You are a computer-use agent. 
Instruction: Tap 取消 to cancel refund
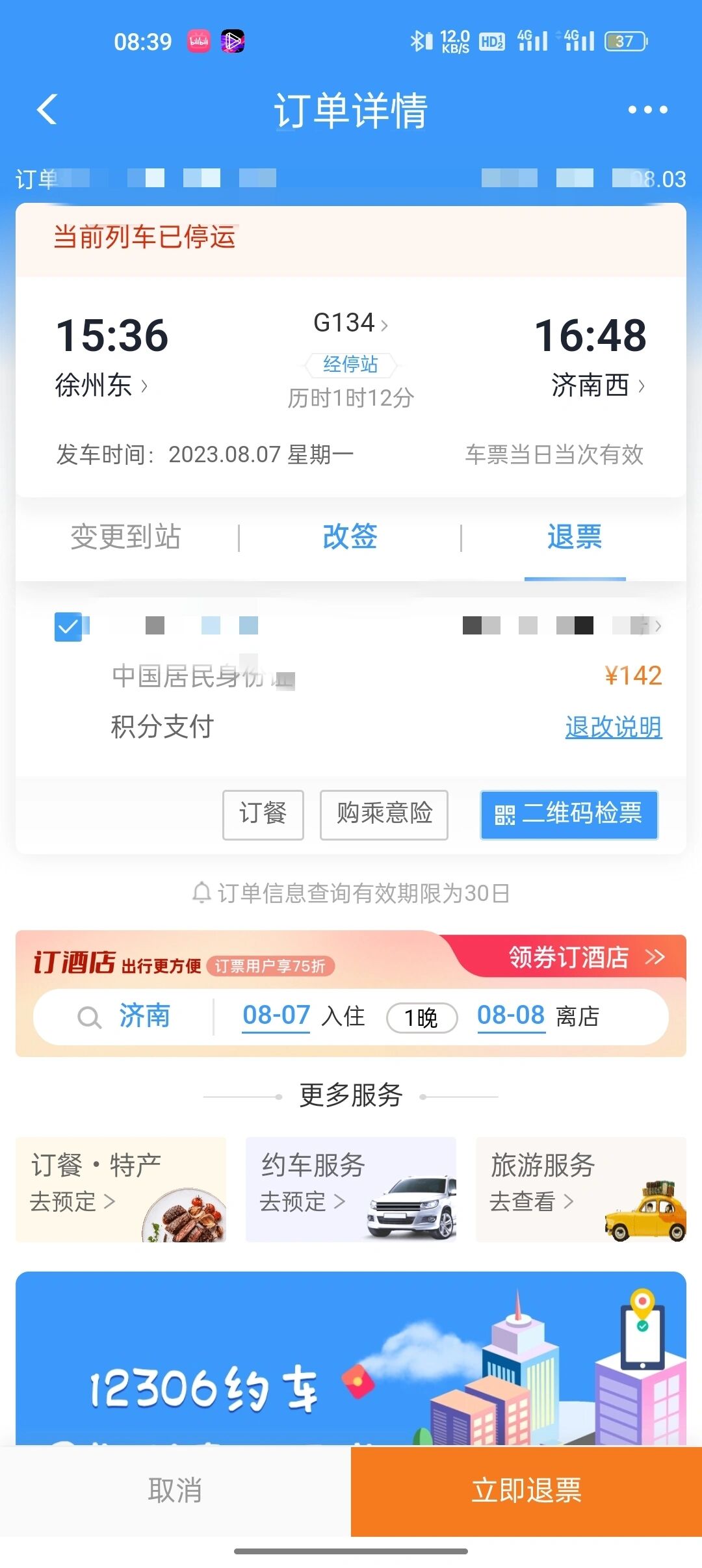tap(175, 1490)
